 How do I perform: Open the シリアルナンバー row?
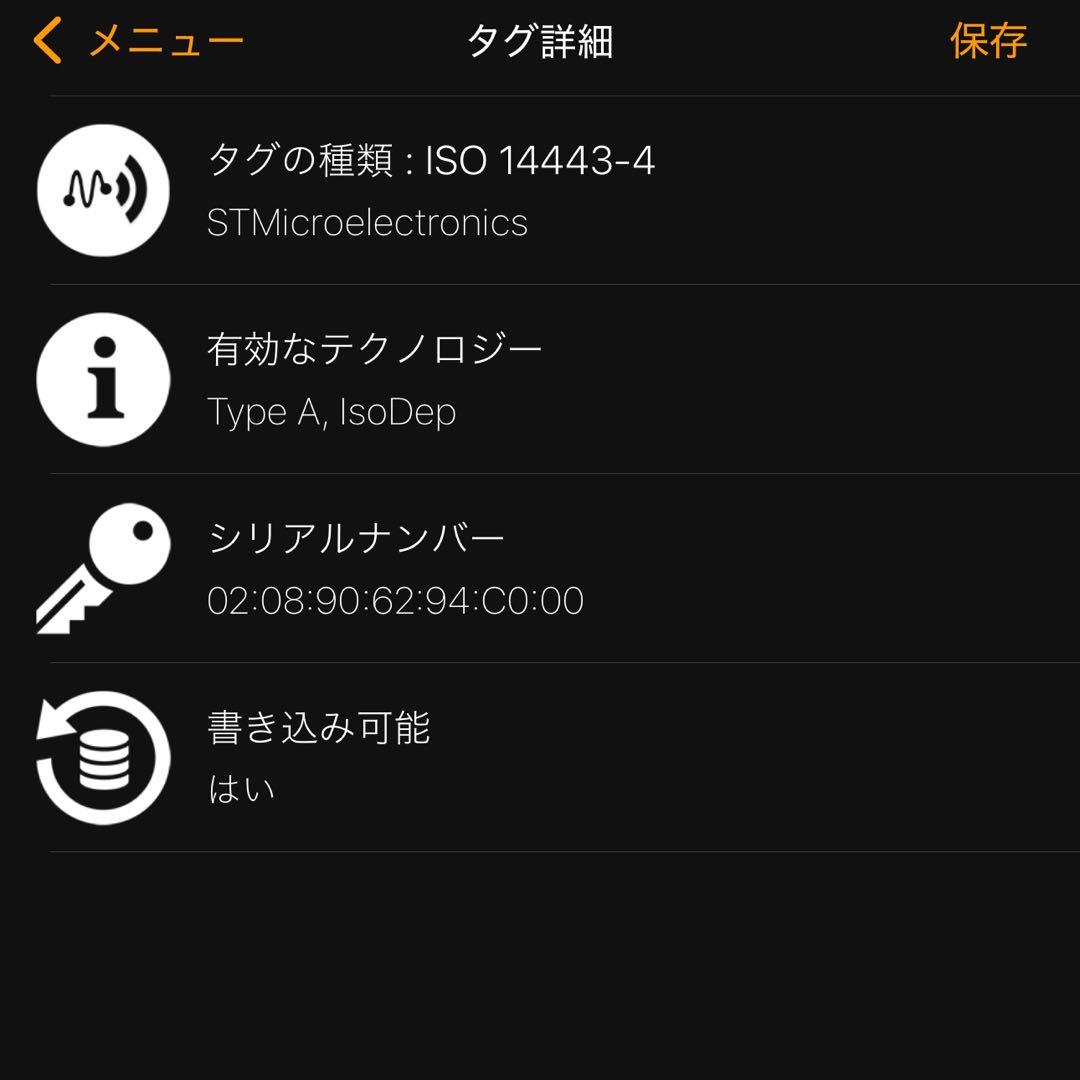[540, 568]
